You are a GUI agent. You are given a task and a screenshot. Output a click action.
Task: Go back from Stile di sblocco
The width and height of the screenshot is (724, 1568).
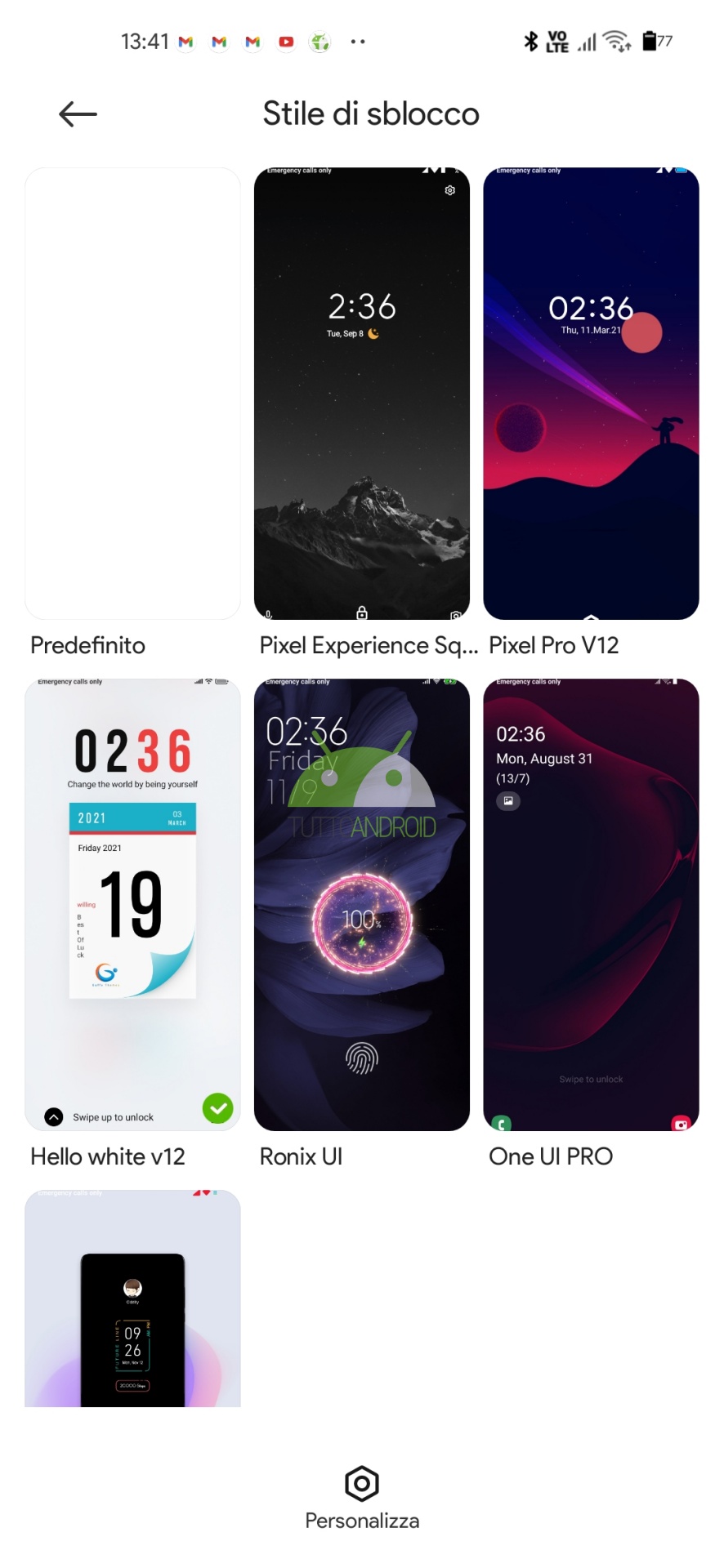point(78,114)
